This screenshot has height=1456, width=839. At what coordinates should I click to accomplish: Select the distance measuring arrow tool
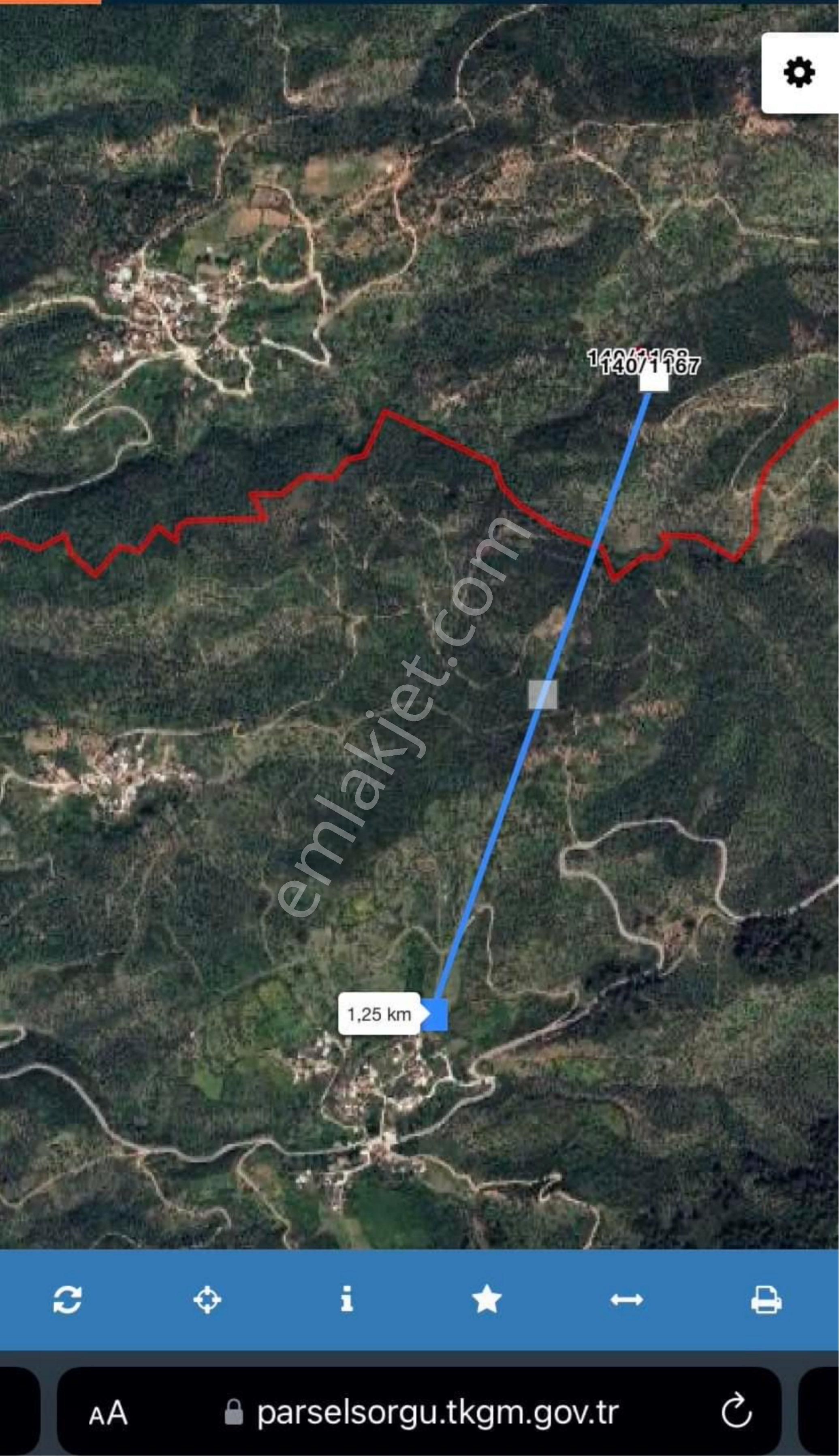click(x=626, y=1300)
